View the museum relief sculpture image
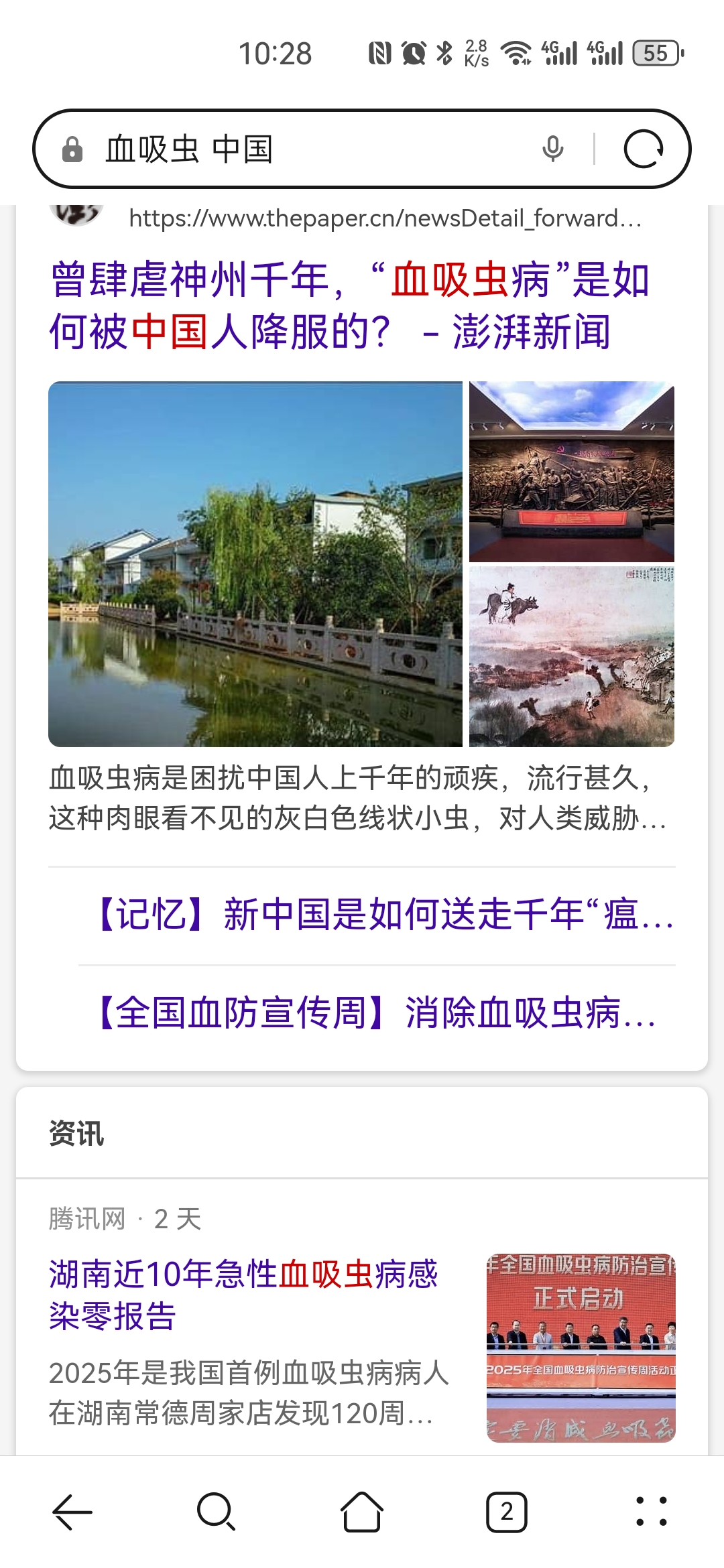Image resolution: width=724 pixels, height=1568 pixels. tap(572, 471)
